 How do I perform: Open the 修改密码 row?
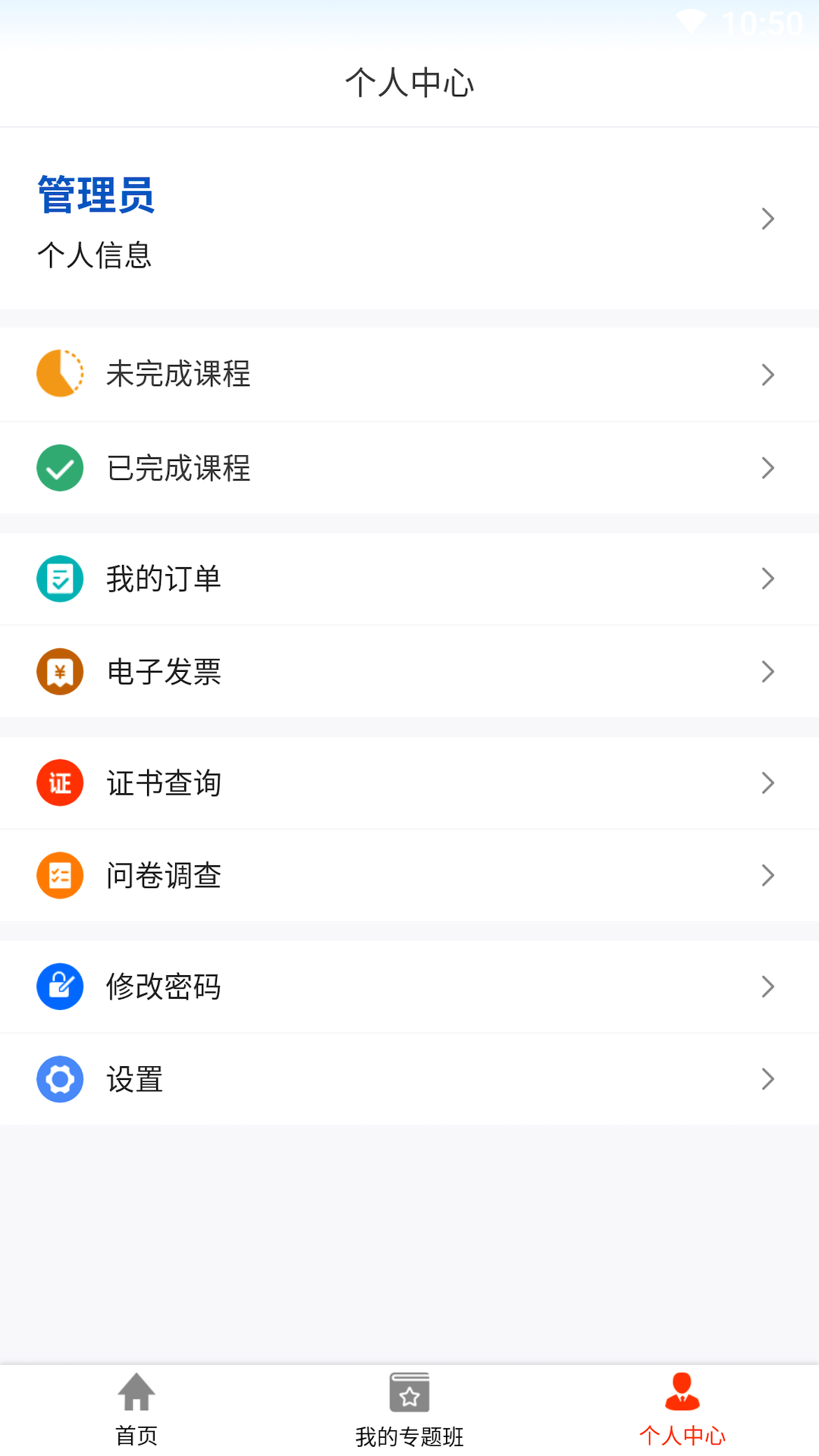(x=409, y=987)
